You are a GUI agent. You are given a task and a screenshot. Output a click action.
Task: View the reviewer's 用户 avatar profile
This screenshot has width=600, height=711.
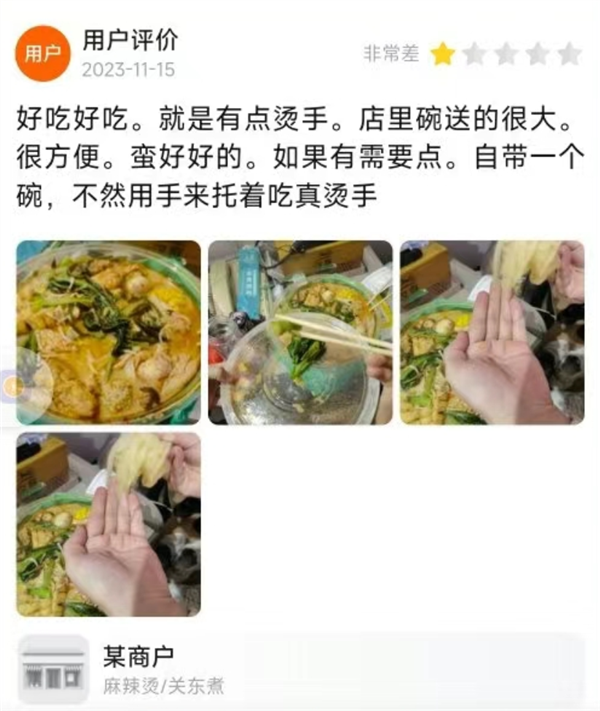tap(42, 54)
